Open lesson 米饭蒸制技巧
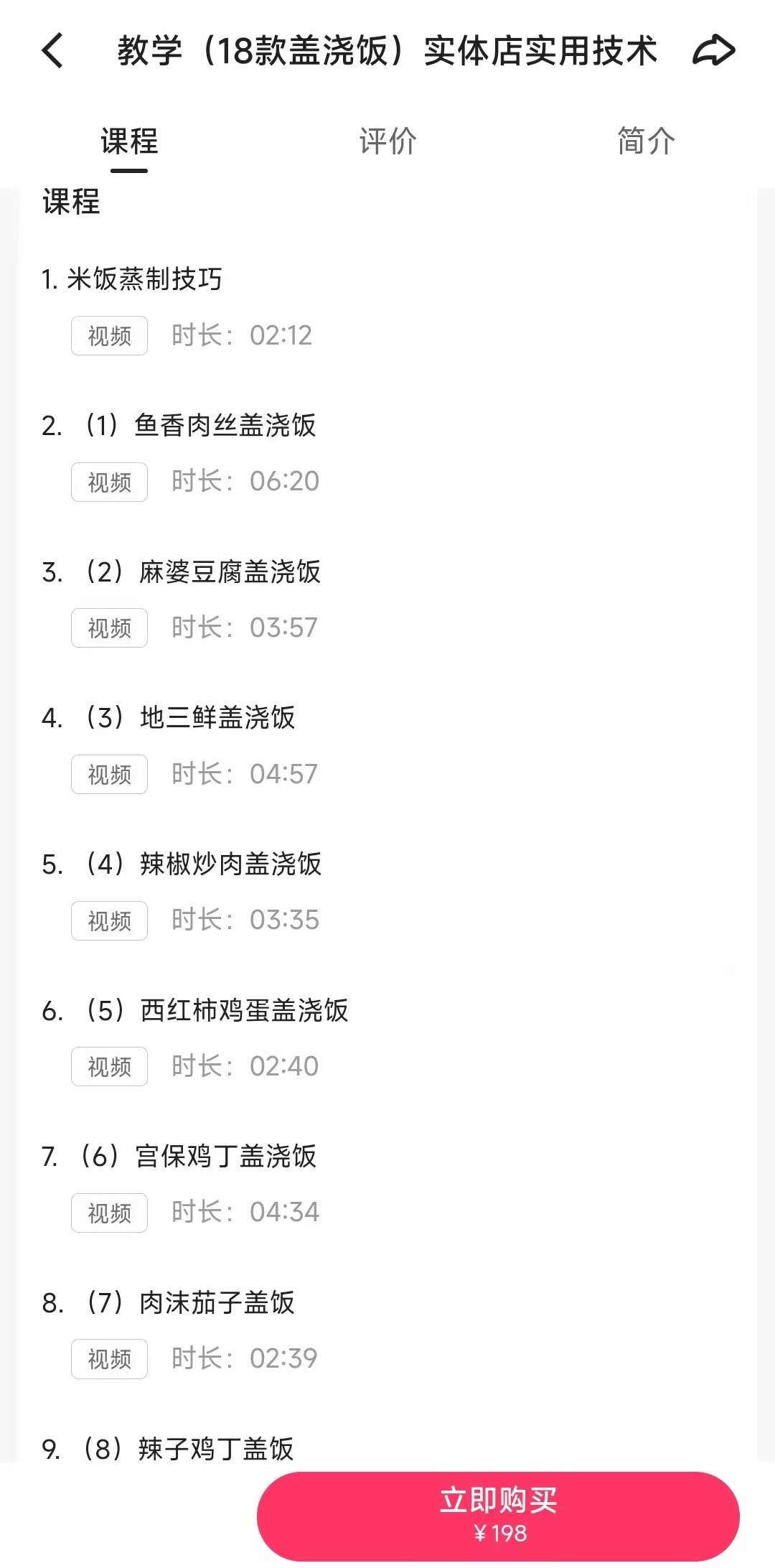The image size is (775, 1568). point(144,279)
